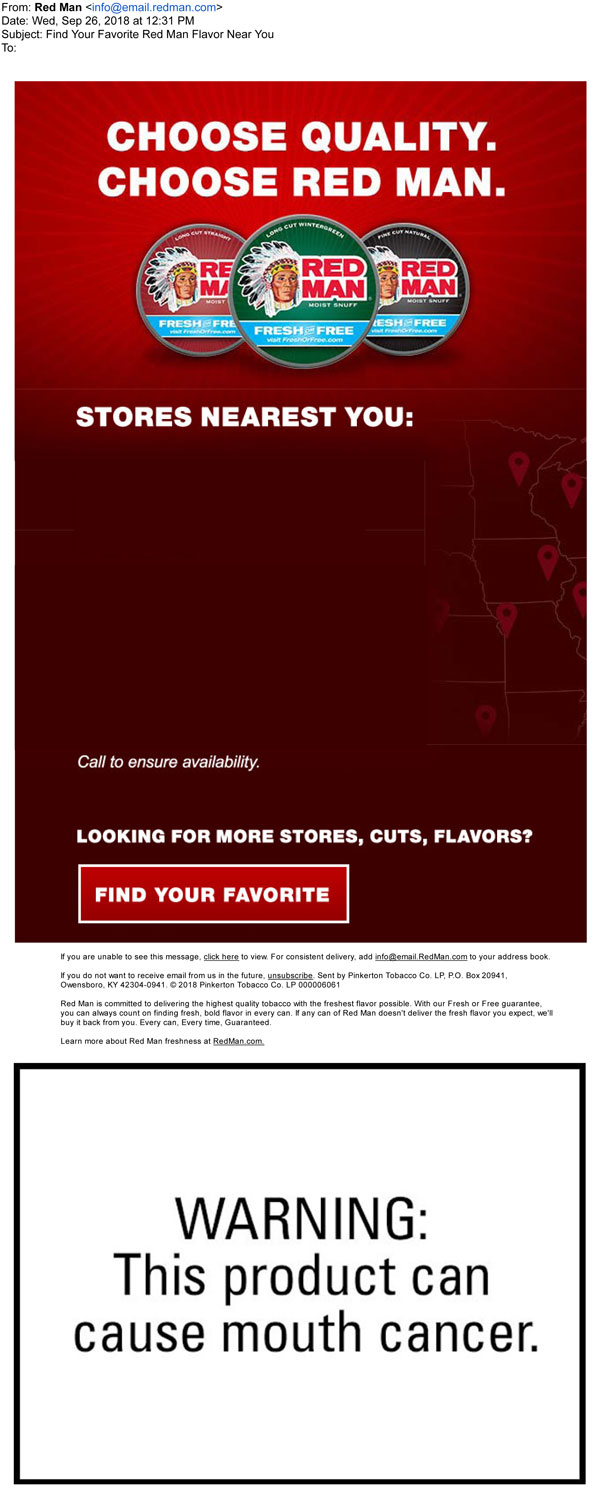This screenshot has height=1492, width=600.
Task: Tap the unsubscribe link
Action: tap(290, 975)
